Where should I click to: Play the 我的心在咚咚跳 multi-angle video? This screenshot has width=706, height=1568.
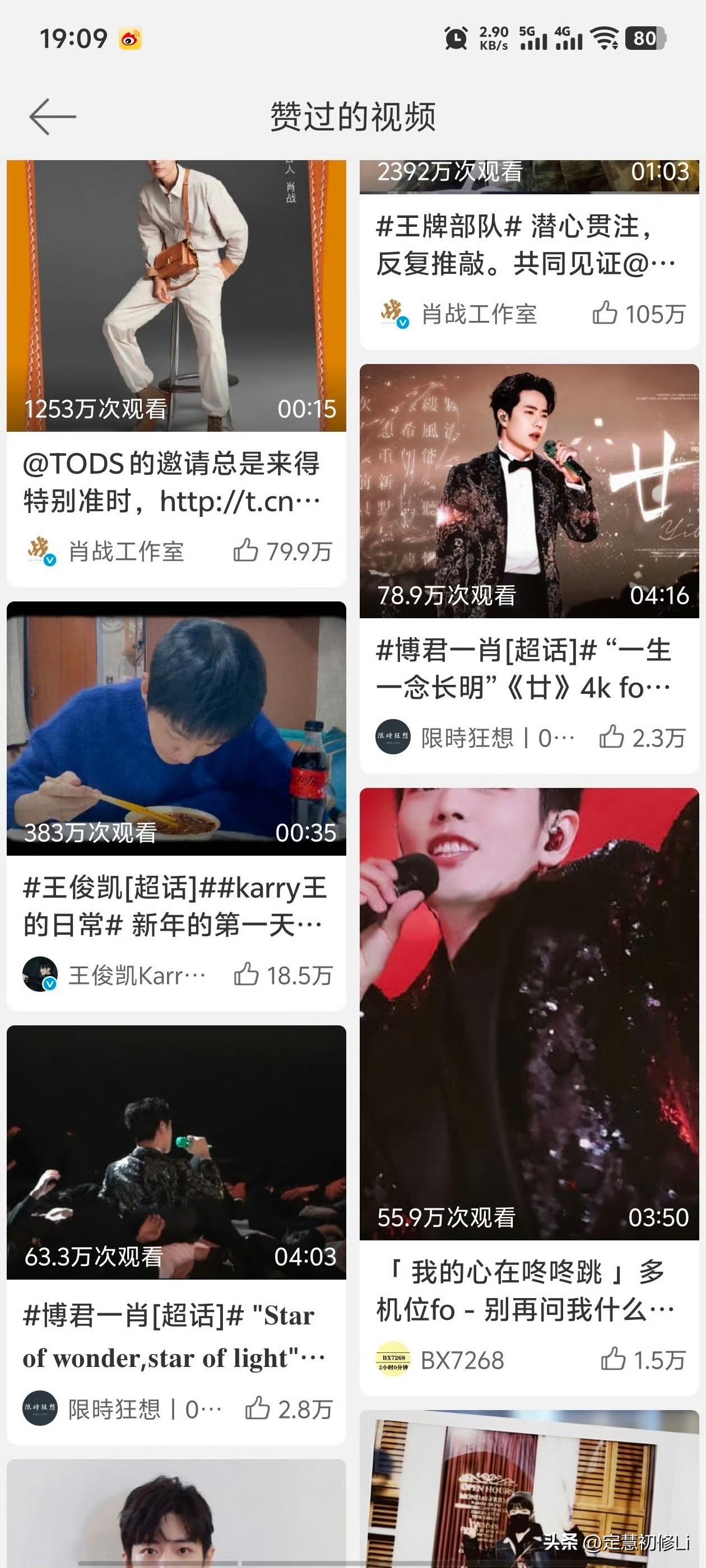(x=529, y=1014)
